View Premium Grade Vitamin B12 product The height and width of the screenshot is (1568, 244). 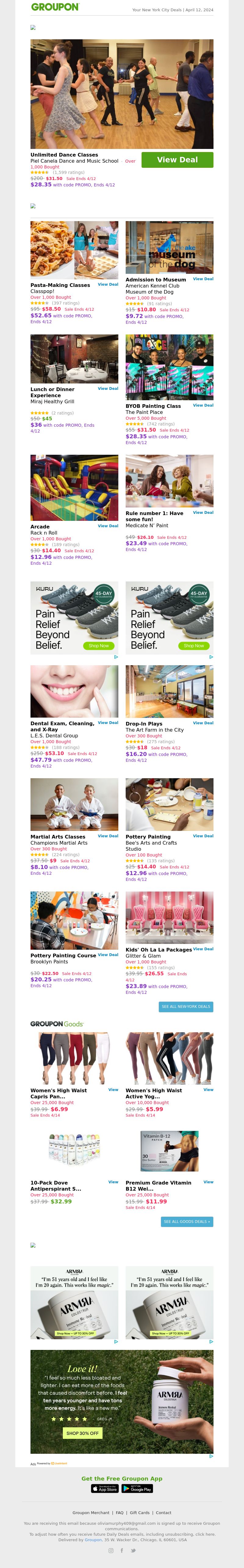[x=208, y=1182]
